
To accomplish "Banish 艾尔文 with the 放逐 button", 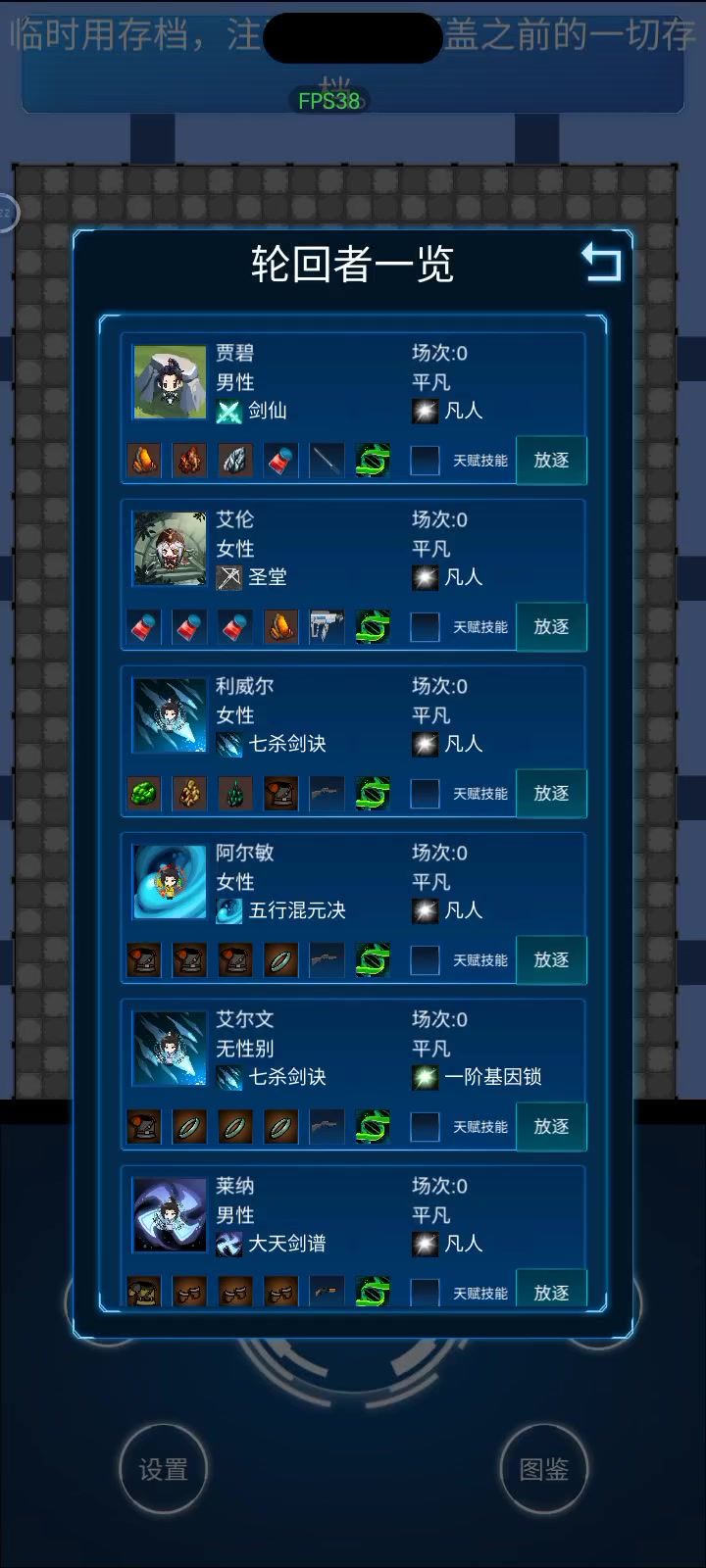I will tap(551, 1126).
